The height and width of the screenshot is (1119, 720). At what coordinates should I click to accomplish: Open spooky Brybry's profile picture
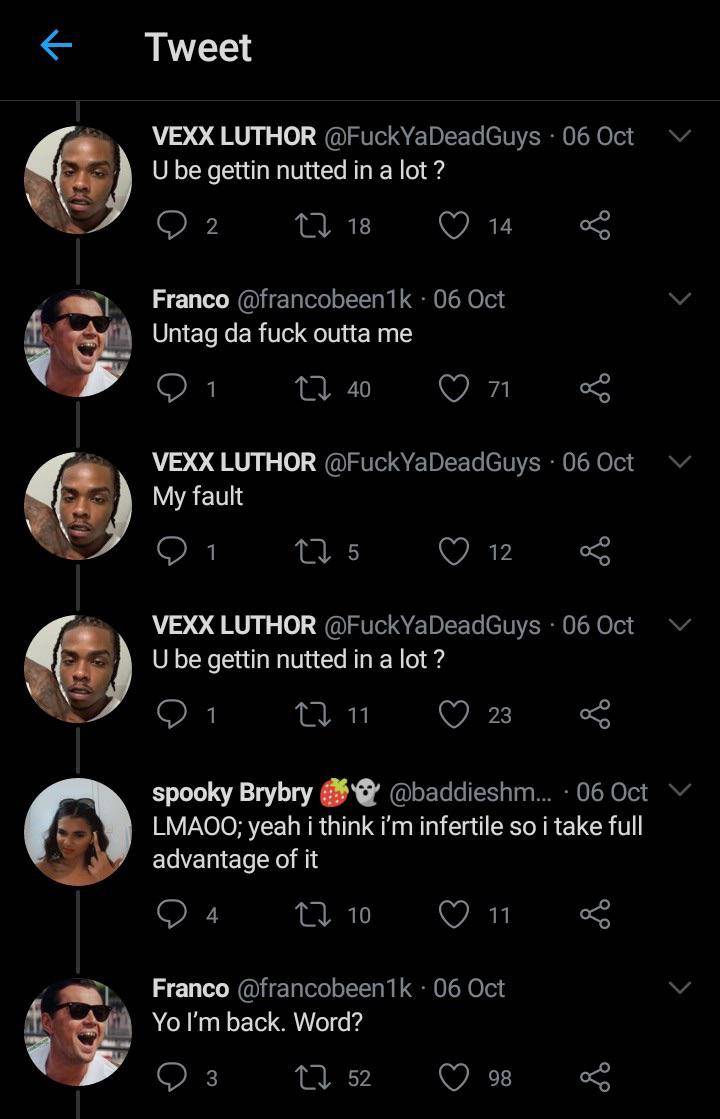tap(77, 832)
